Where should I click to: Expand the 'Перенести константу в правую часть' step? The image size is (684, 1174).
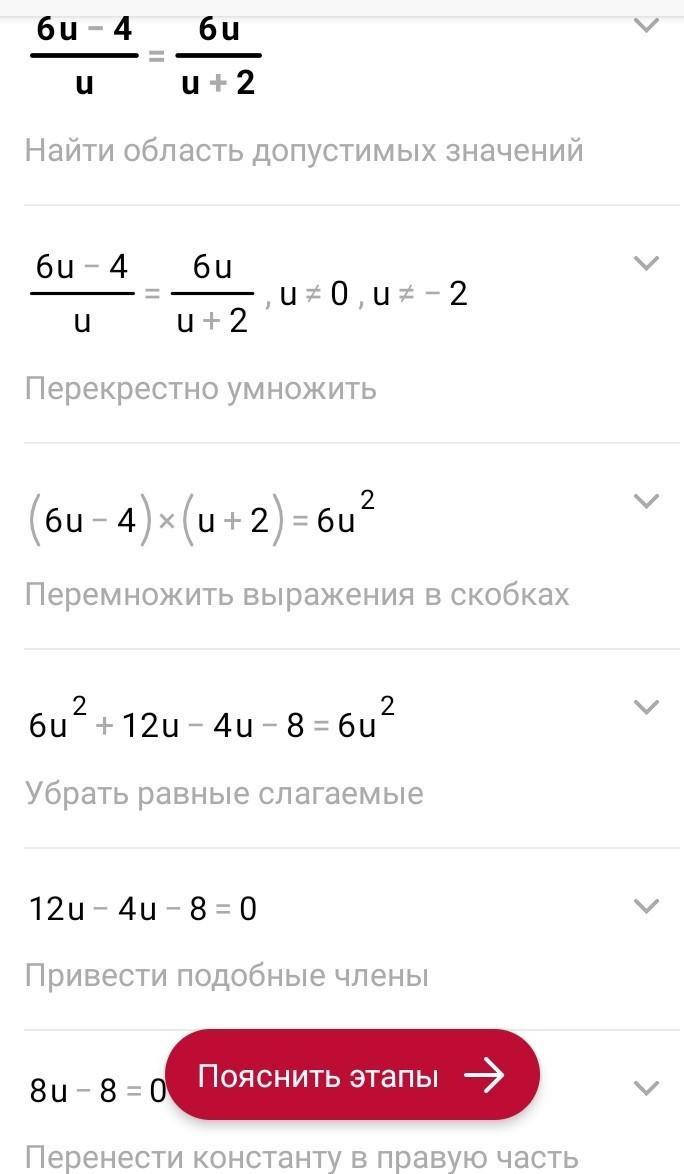coord(647,1087)
